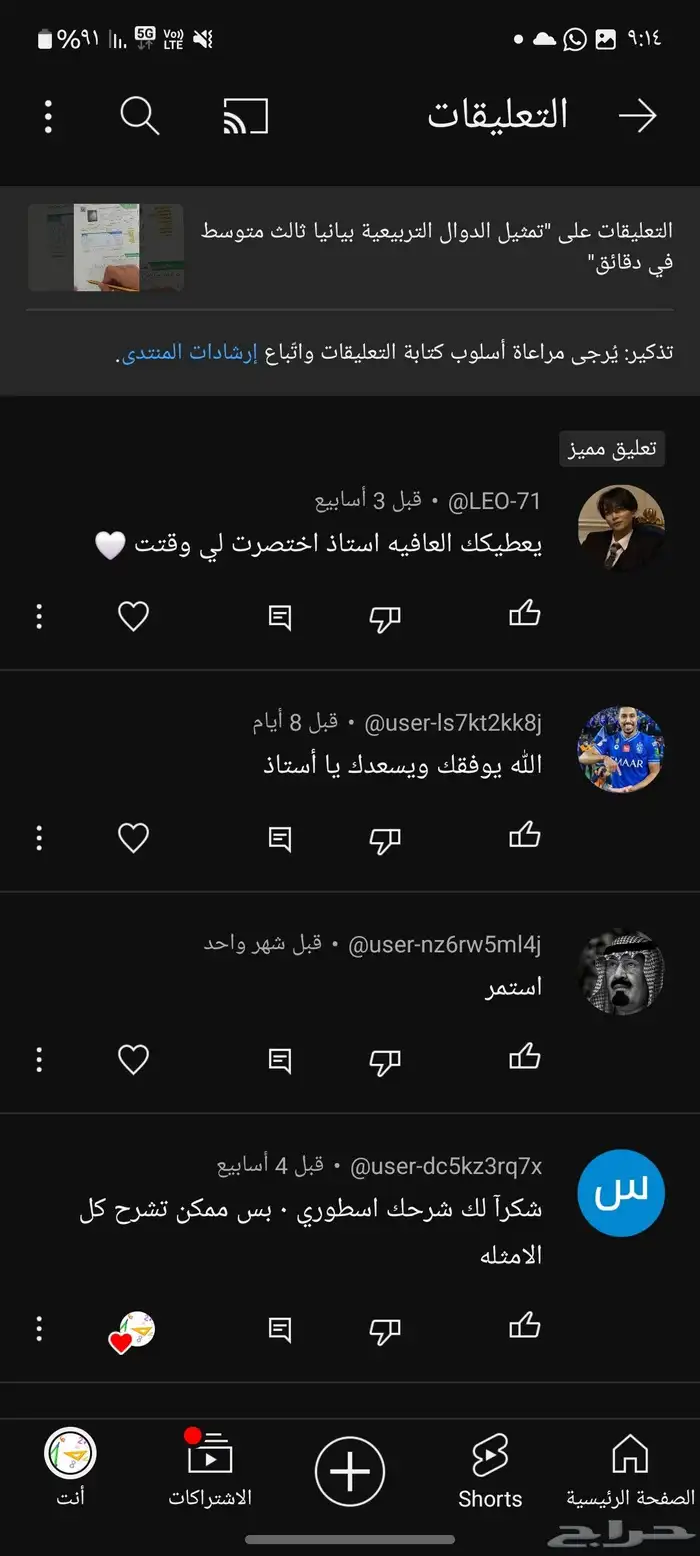Heart the comment by @user-nz6rw5ml4j
Image resolution: width=700 pixels, height=1556 pixels.
[x=134, y=1059]
